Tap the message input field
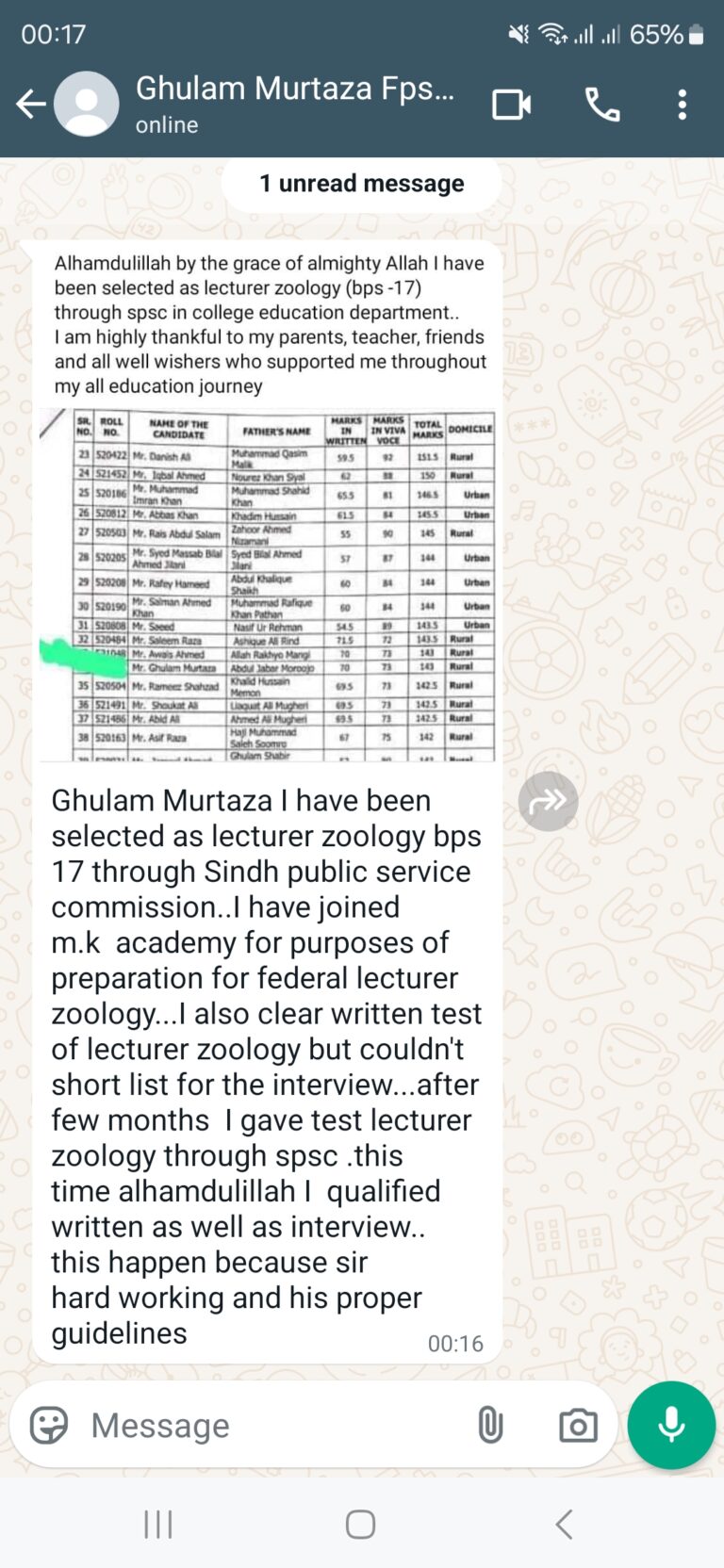Screen dimensions: 724x1568 point(236,1426)
